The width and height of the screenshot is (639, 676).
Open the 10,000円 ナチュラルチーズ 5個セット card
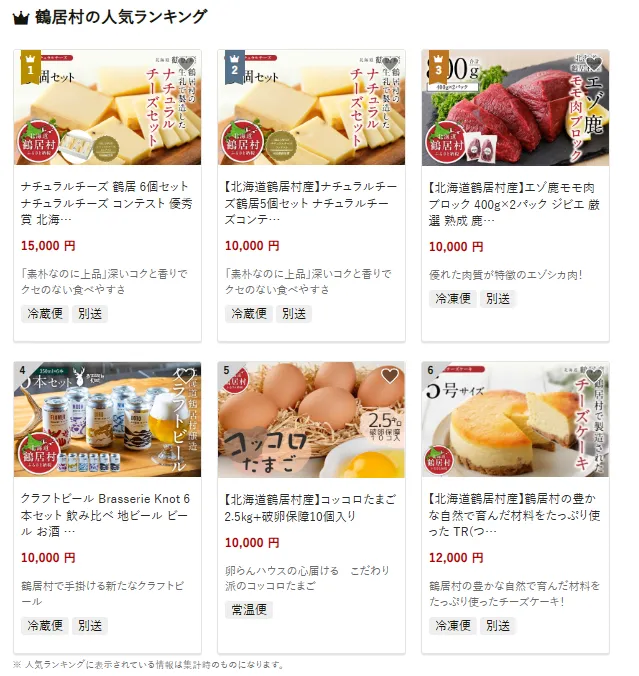click(311, 199)
